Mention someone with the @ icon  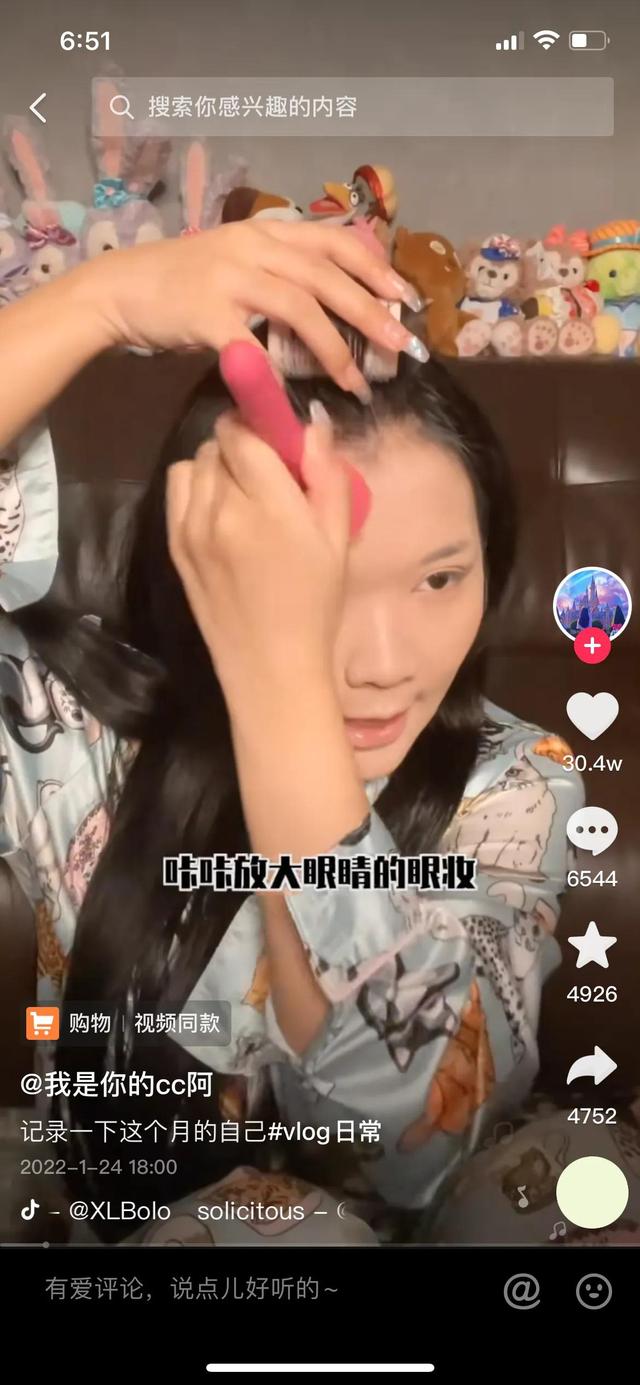[x=522, y=1291]
